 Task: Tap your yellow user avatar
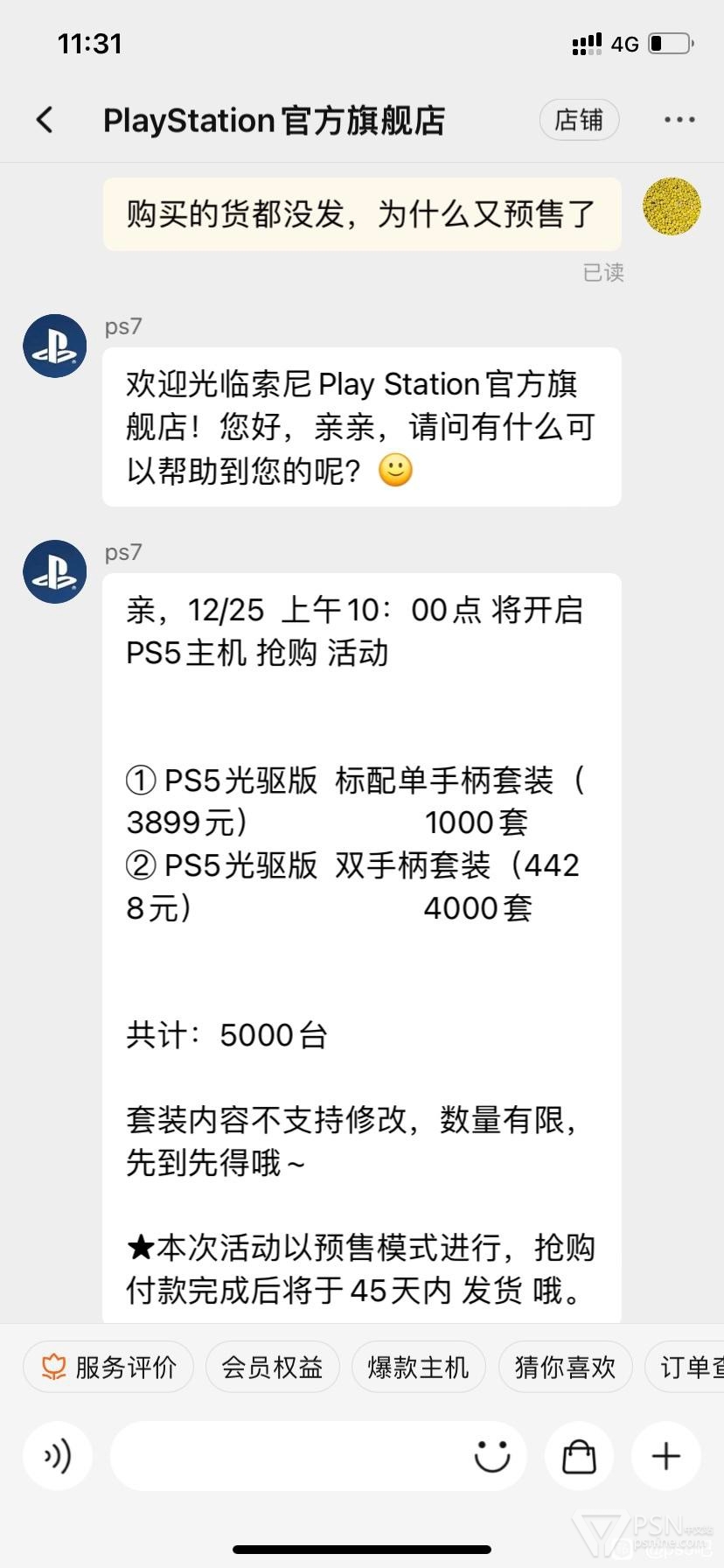672,206
